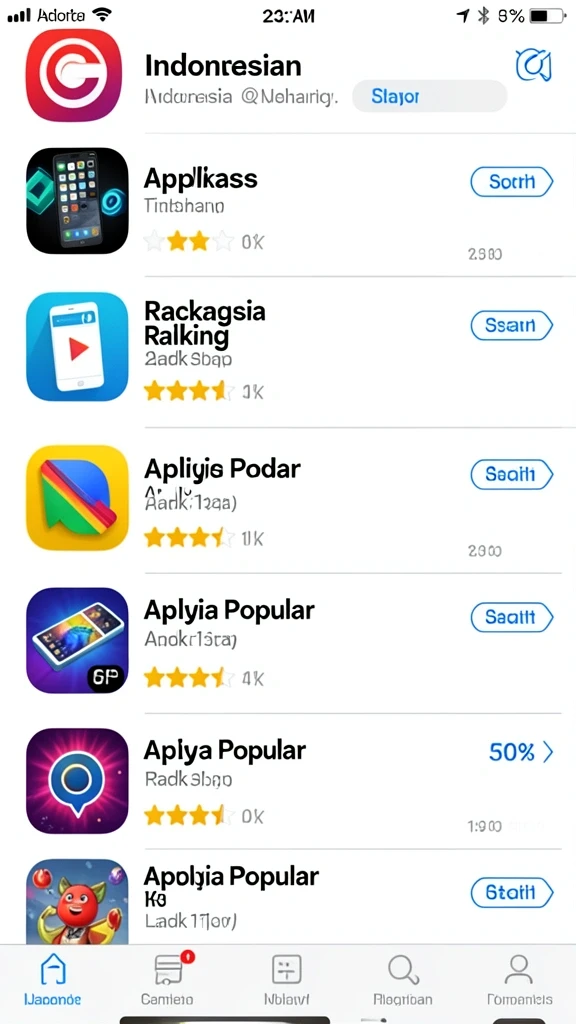Tap the get button for Apolyia Popular
Image resolution: width=576 pixels, height=1024 pixels.
coord(511,891)
